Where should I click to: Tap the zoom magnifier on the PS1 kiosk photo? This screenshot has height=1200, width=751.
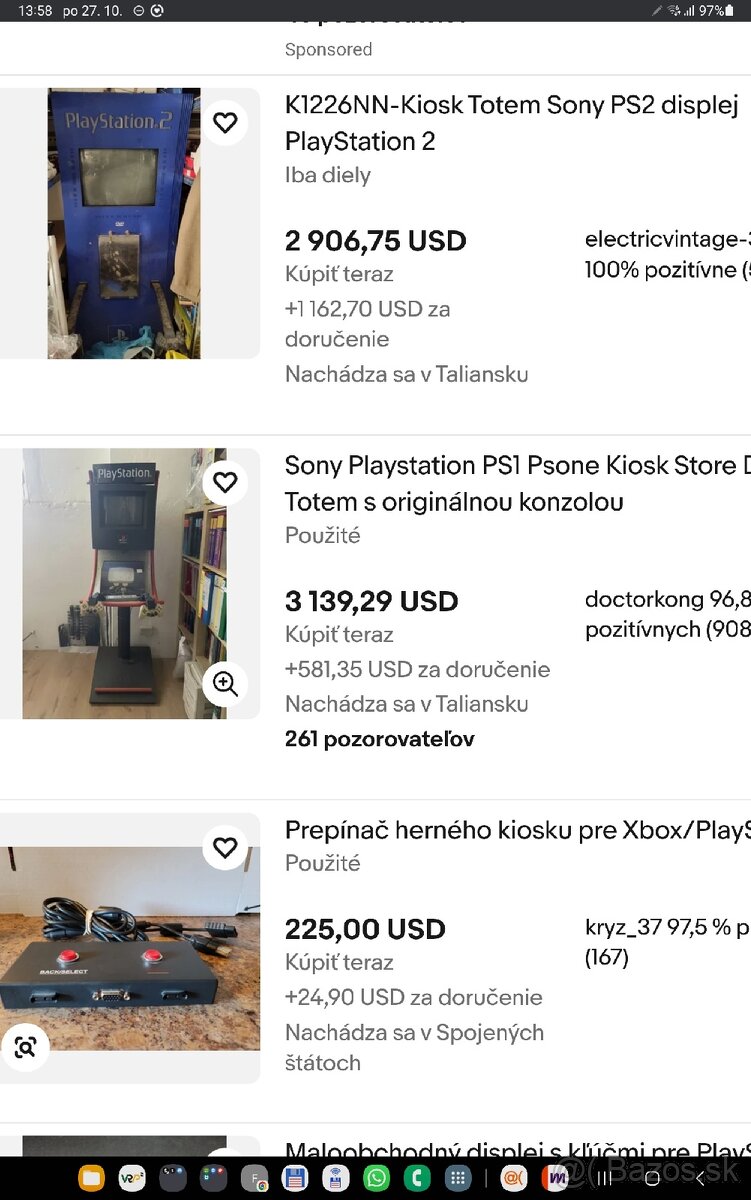tap(225, 684)
